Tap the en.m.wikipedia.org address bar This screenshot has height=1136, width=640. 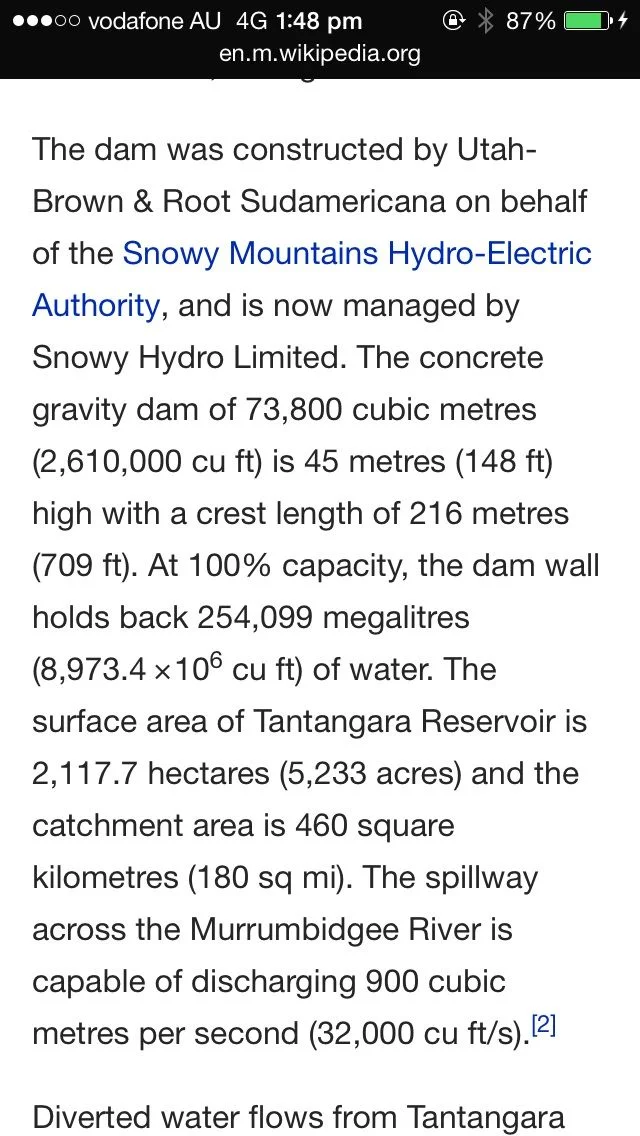320,54
